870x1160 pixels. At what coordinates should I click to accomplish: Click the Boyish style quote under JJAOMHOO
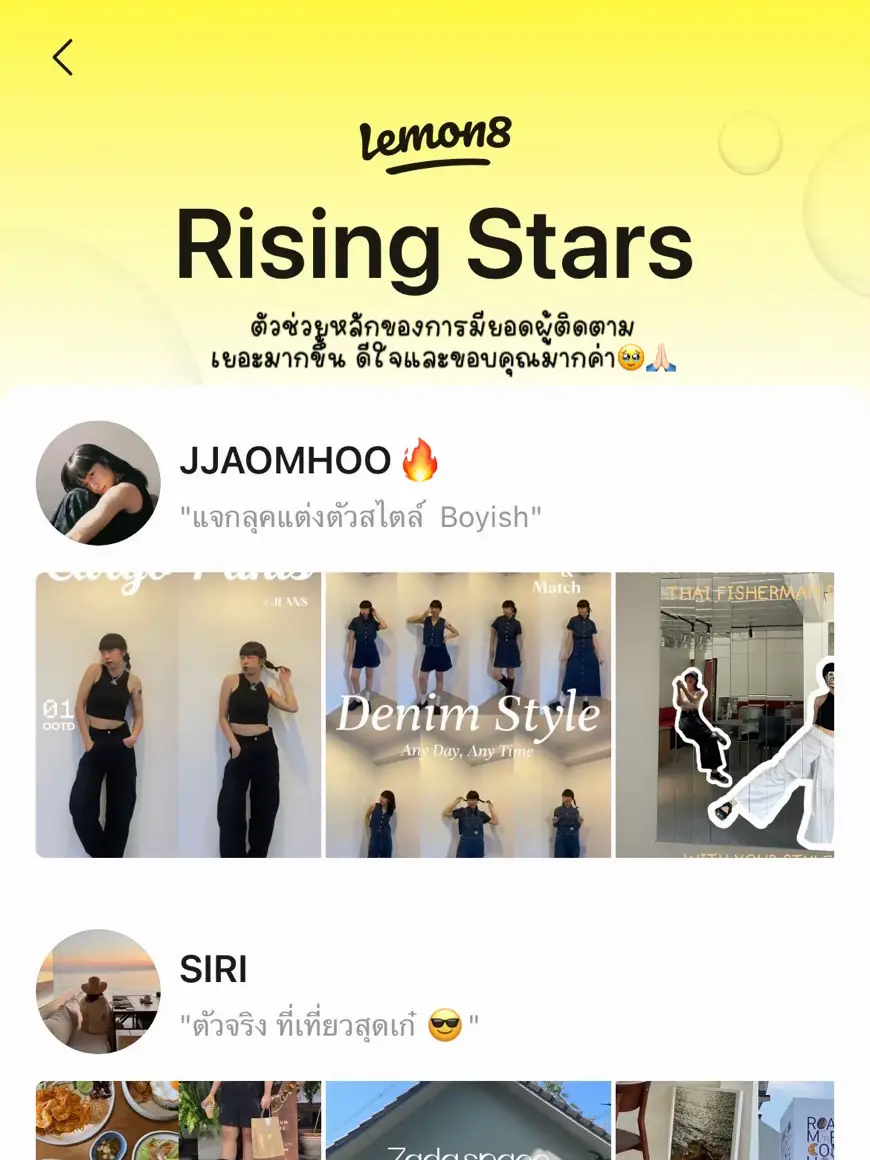360,517
